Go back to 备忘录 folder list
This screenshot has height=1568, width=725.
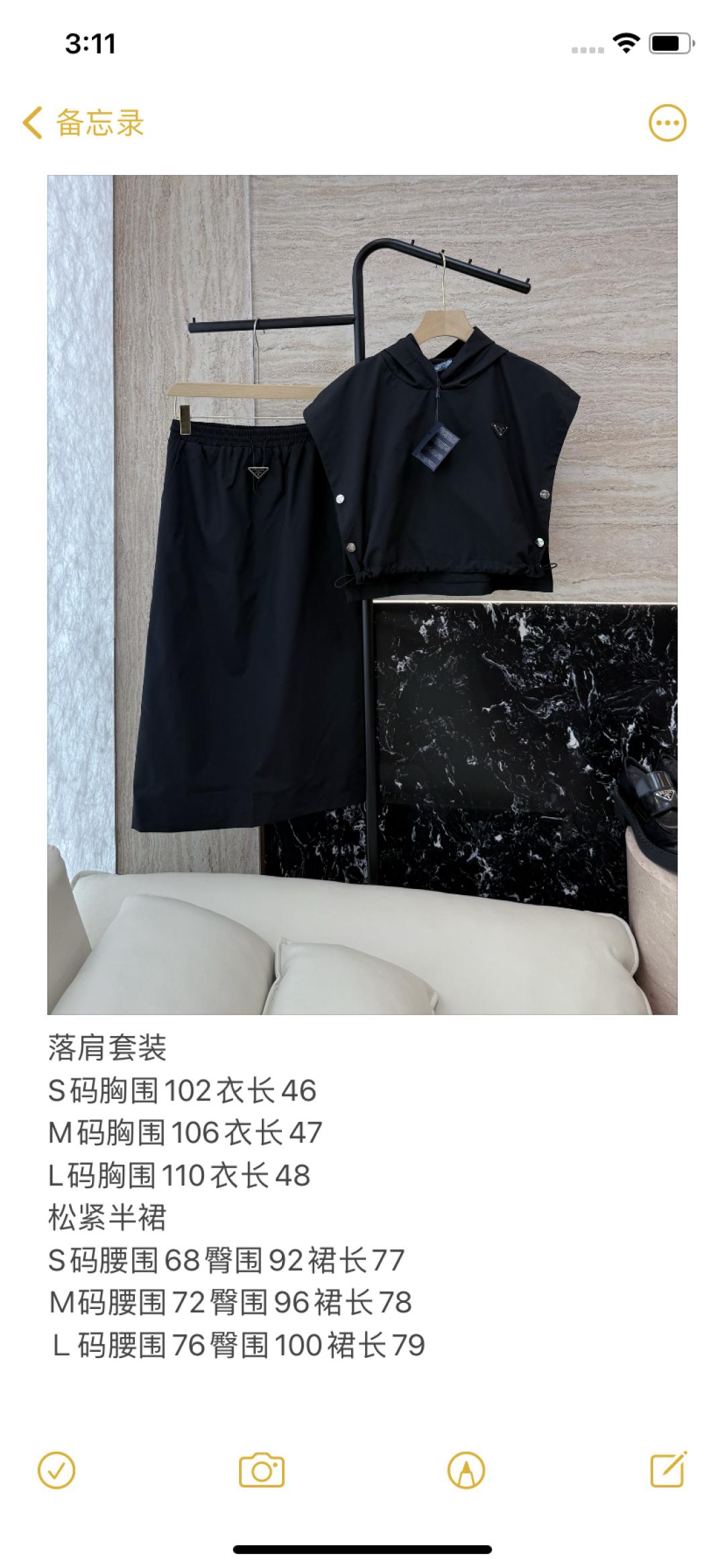pyautogui.click(x=83, y=123)
